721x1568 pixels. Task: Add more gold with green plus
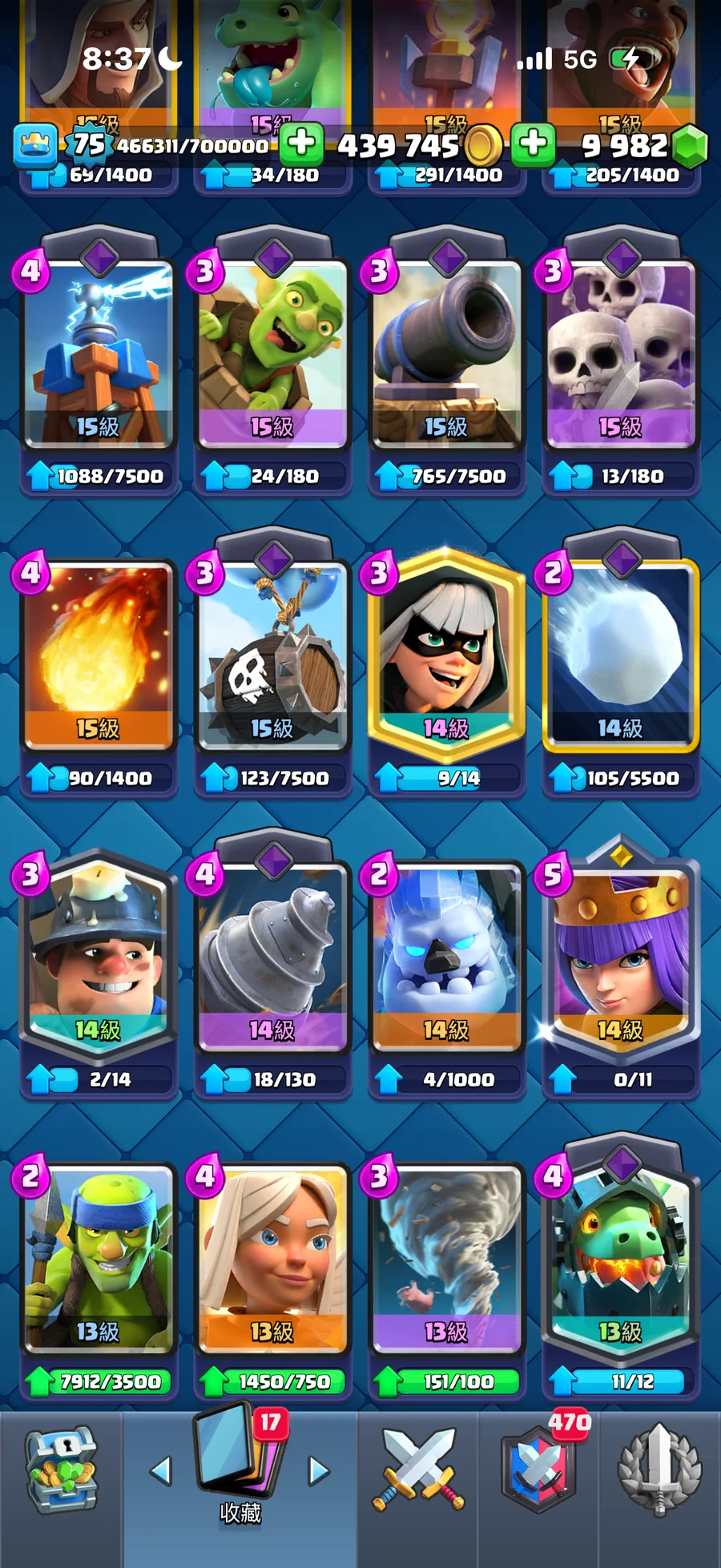coord(301,143)
